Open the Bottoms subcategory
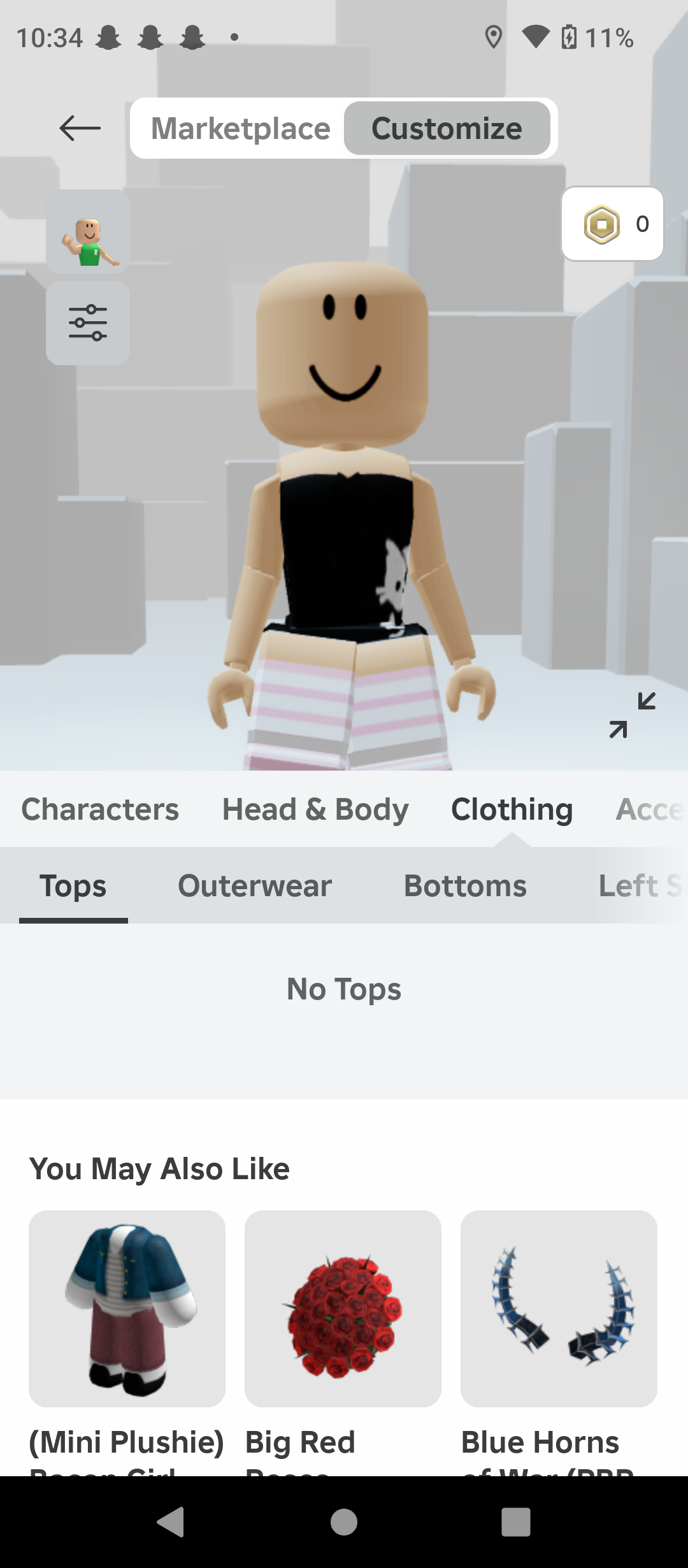 tap(465, 886)
